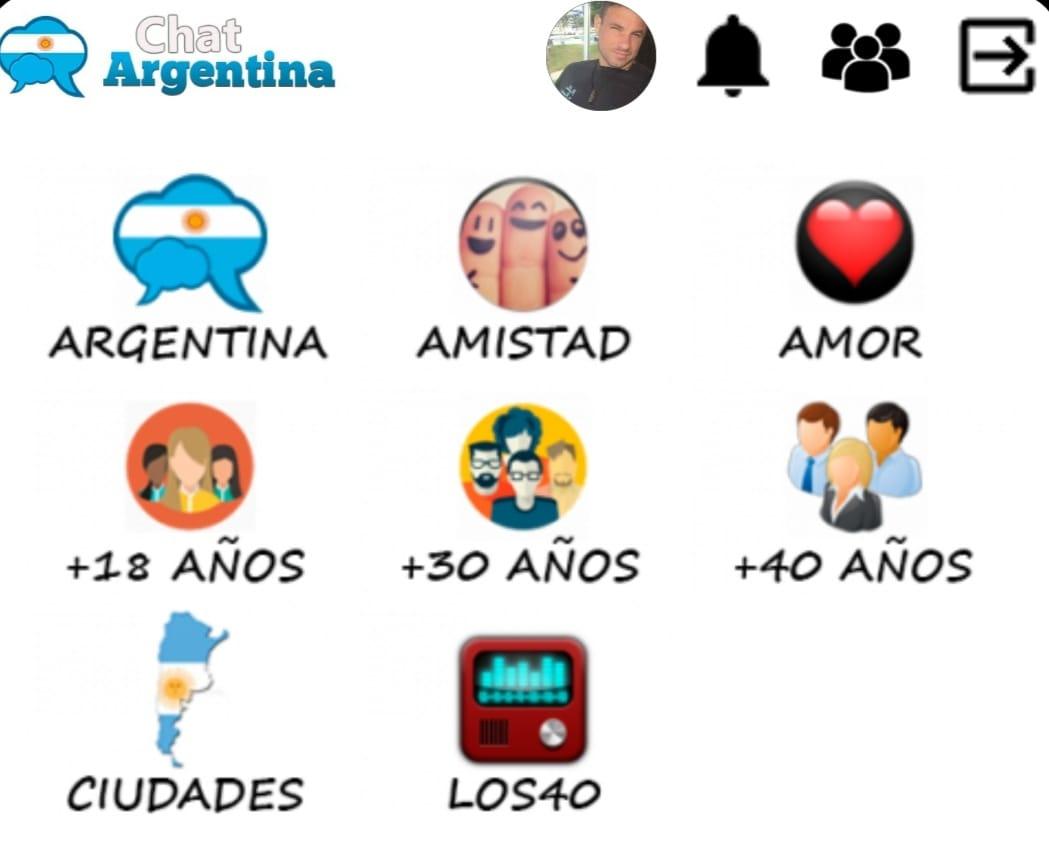Tap the logout exit icon
The image size is (1049, 866).
pyautogui.click(x=996, y=56)
